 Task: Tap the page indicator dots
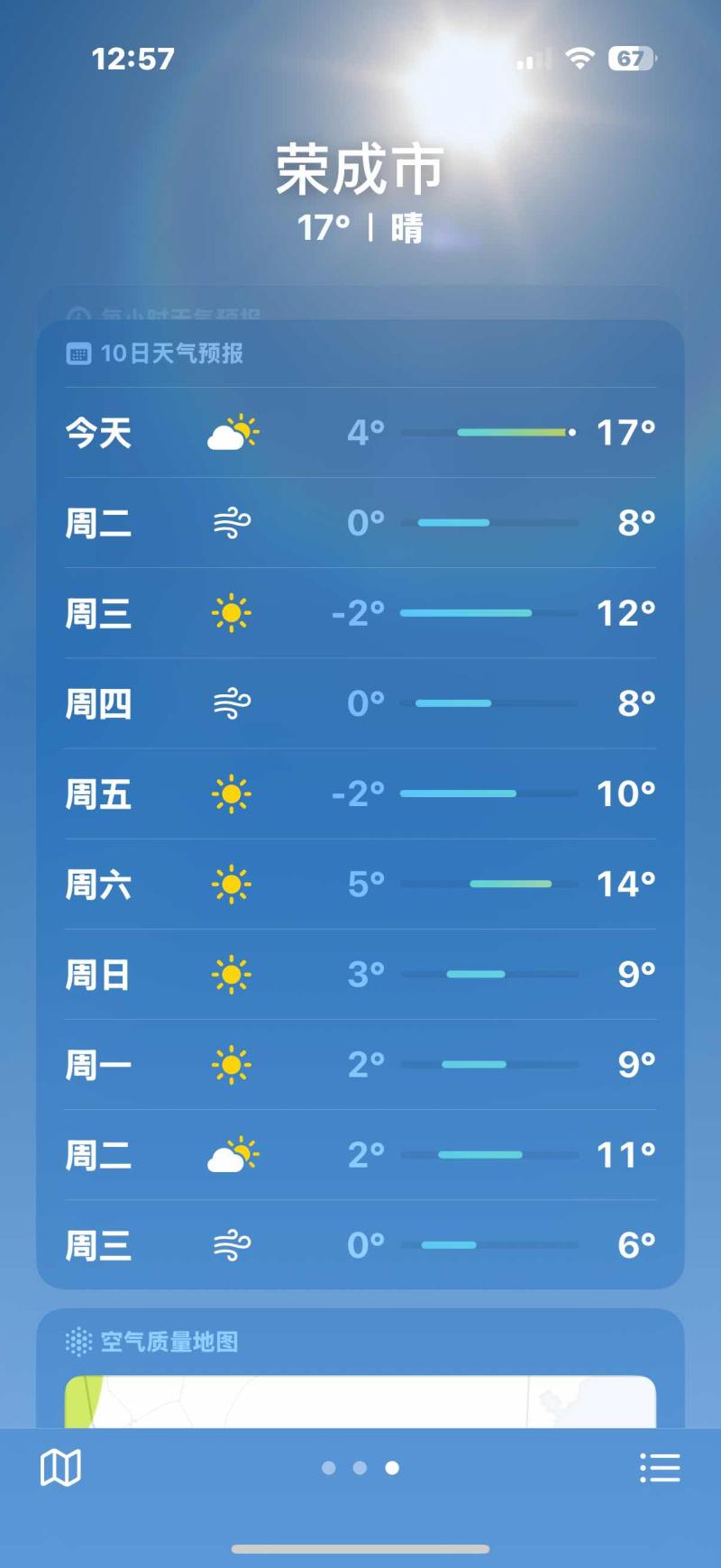[360, 1468]
